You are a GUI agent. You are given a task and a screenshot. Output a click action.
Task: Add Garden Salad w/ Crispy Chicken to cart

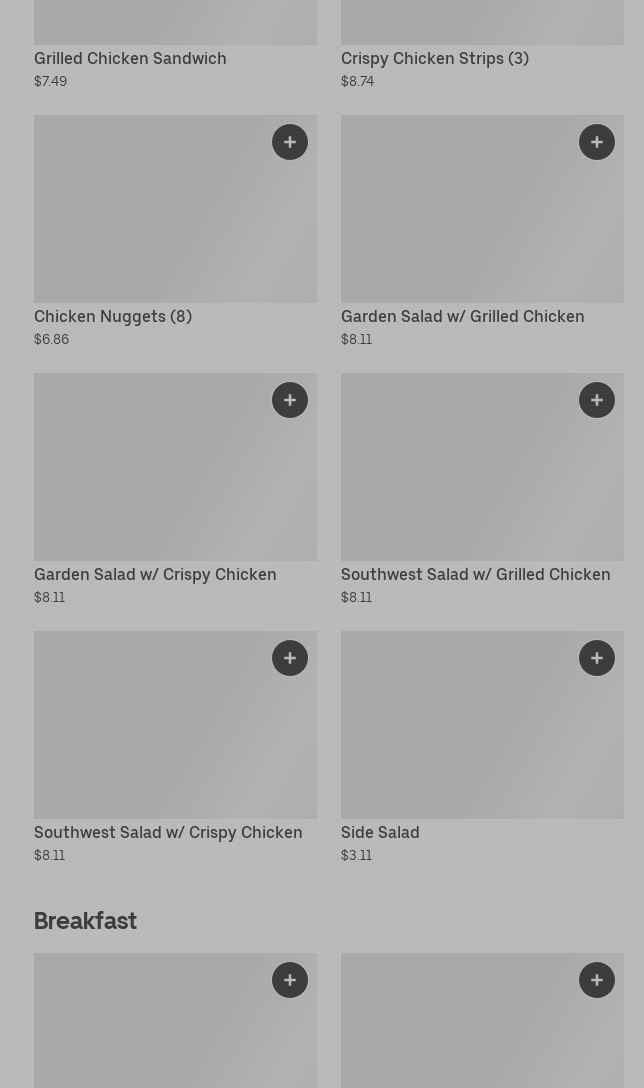(x=290, y=400)
